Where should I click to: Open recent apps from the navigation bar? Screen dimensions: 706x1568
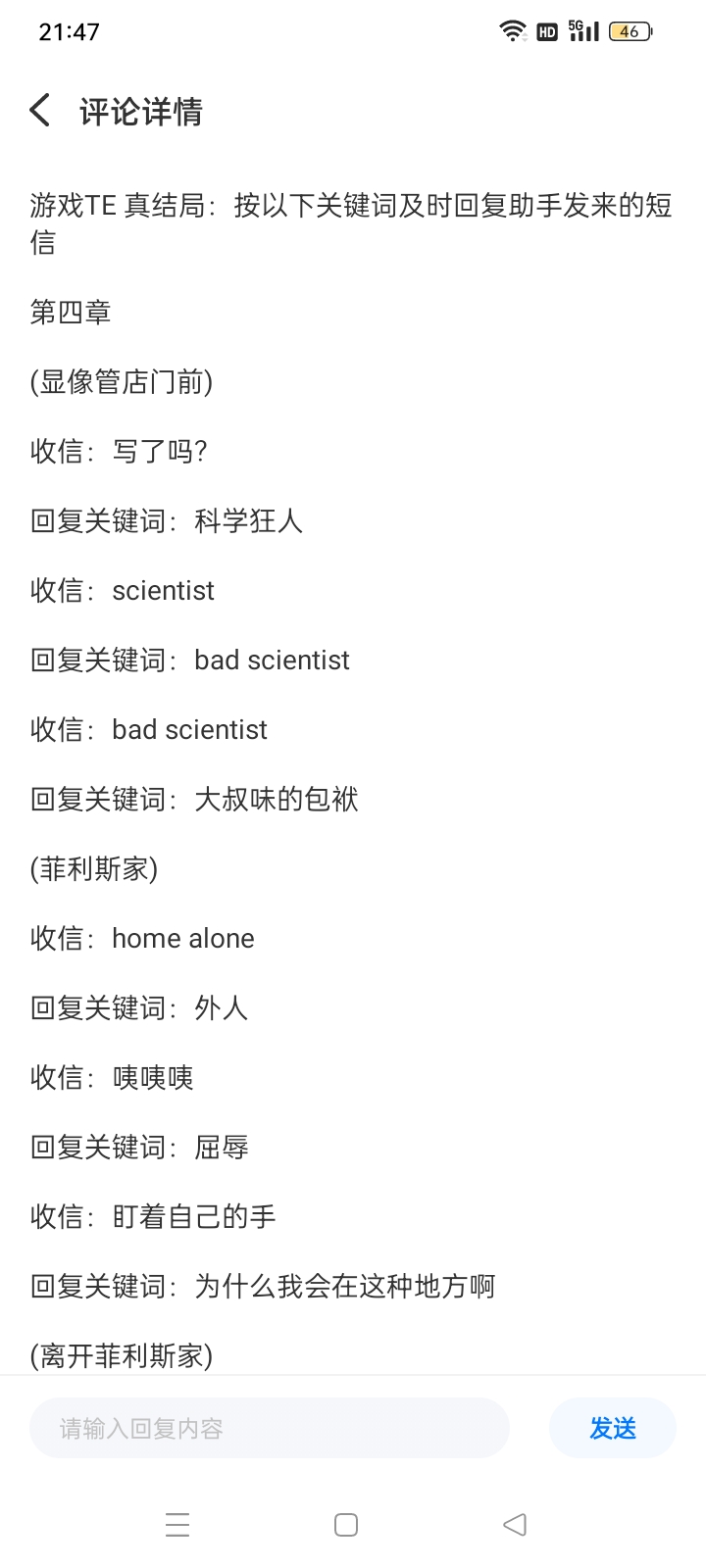[177, 1525]
